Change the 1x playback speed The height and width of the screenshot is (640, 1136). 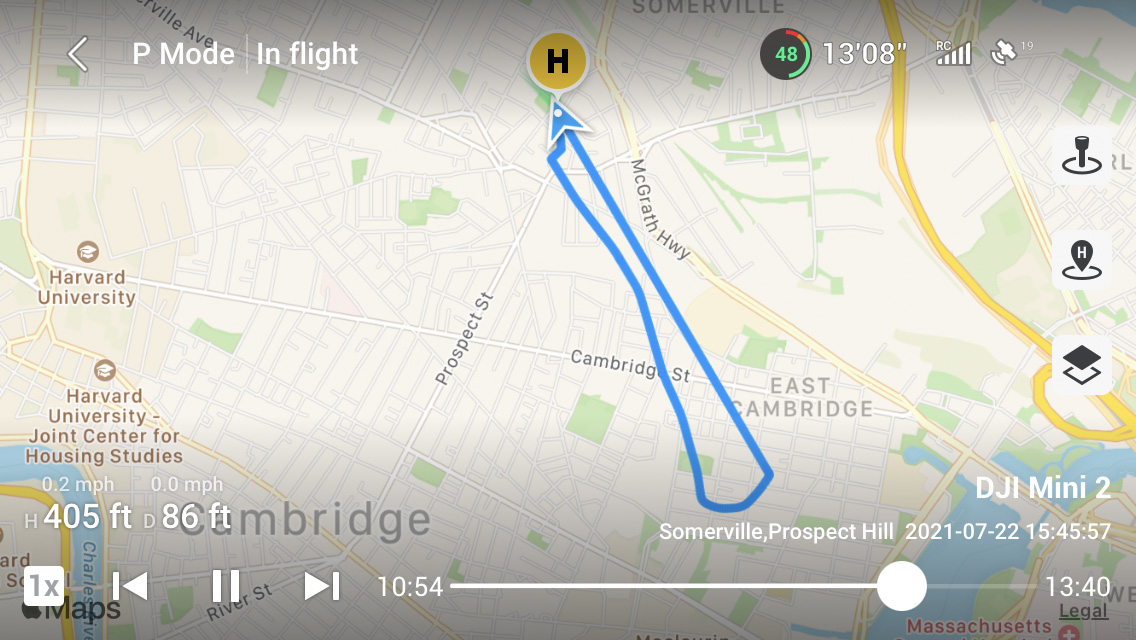(x=42, y=586)
